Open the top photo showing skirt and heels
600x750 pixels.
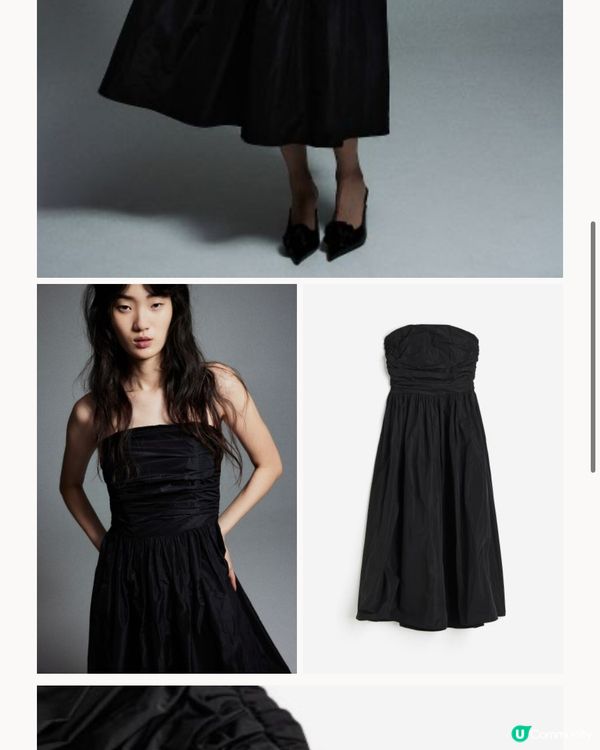pyautogui.click(x=300, y=138)
